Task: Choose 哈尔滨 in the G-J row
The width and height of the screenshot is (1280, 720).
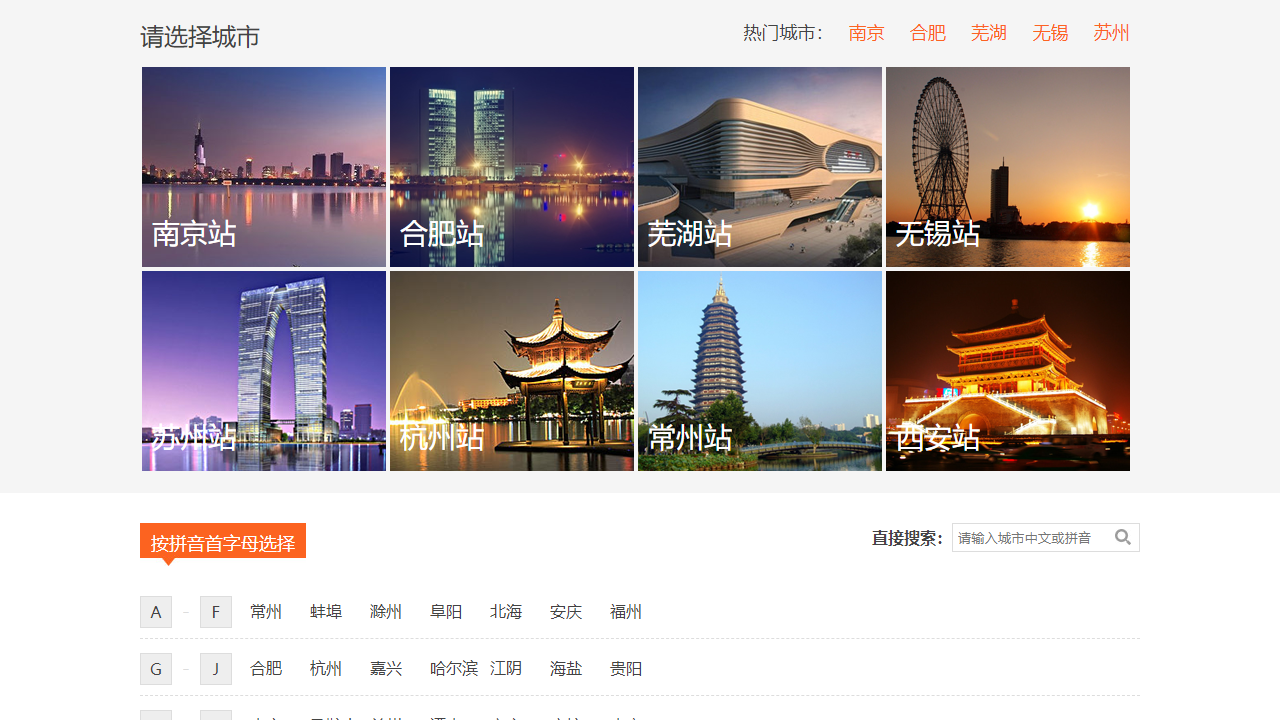Action: [454, 669]
